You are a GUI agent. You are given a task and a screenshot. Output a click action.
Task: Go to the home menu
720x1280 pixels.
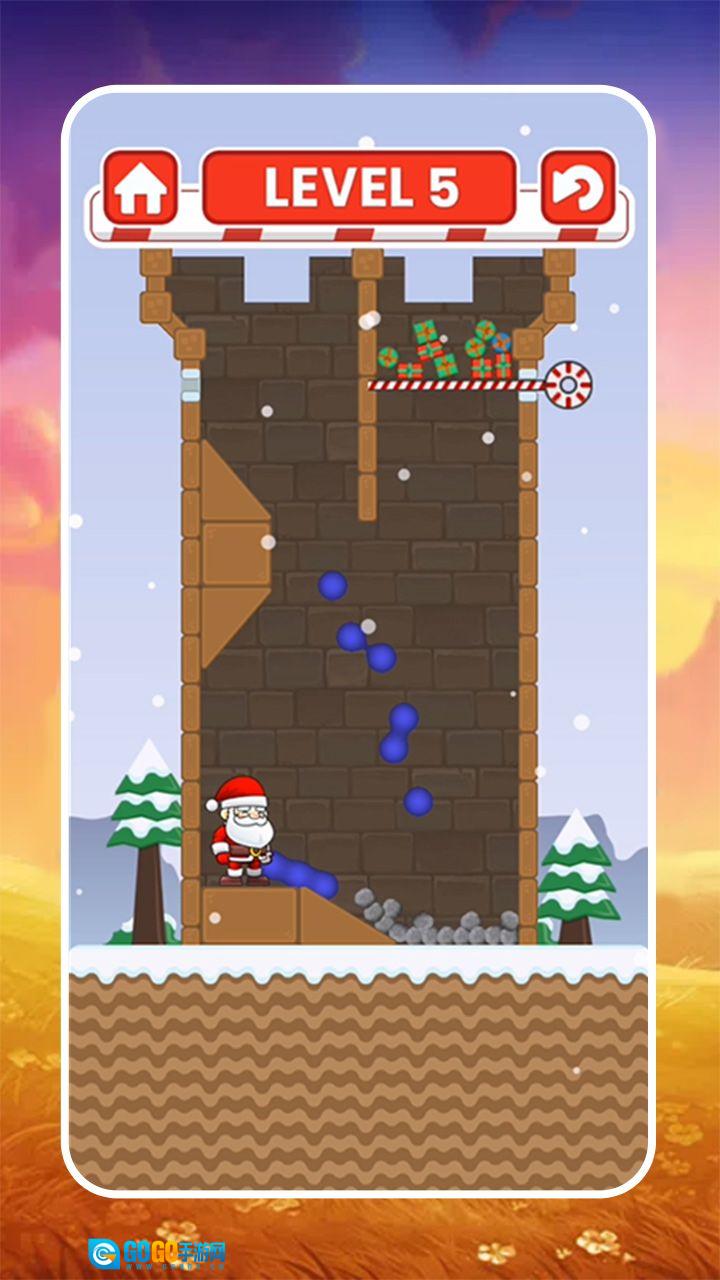point(140,187)
